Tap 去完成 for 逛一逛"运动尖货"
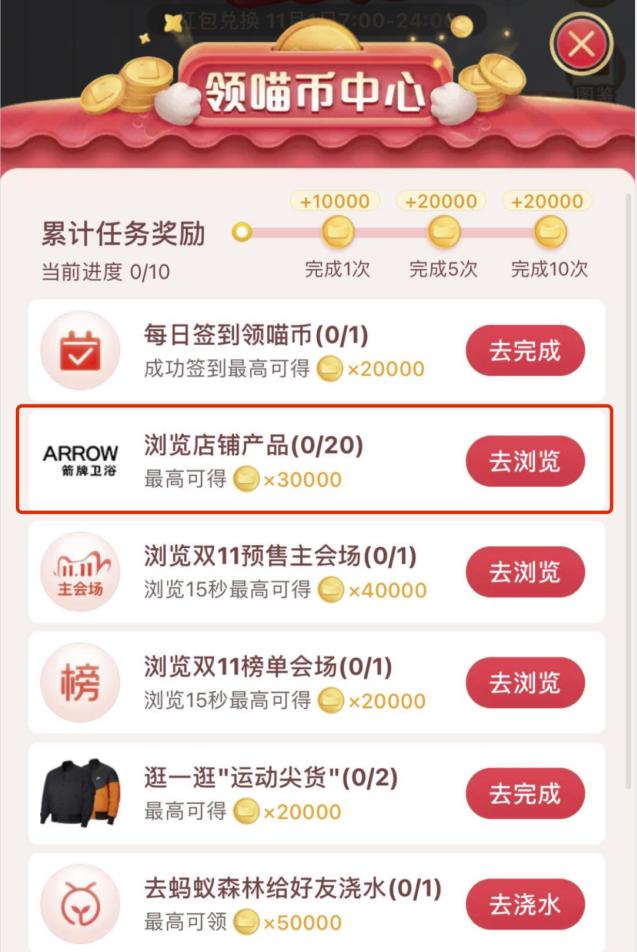The height and width of the screenshot is (952, 637). (x=525, y=794)
